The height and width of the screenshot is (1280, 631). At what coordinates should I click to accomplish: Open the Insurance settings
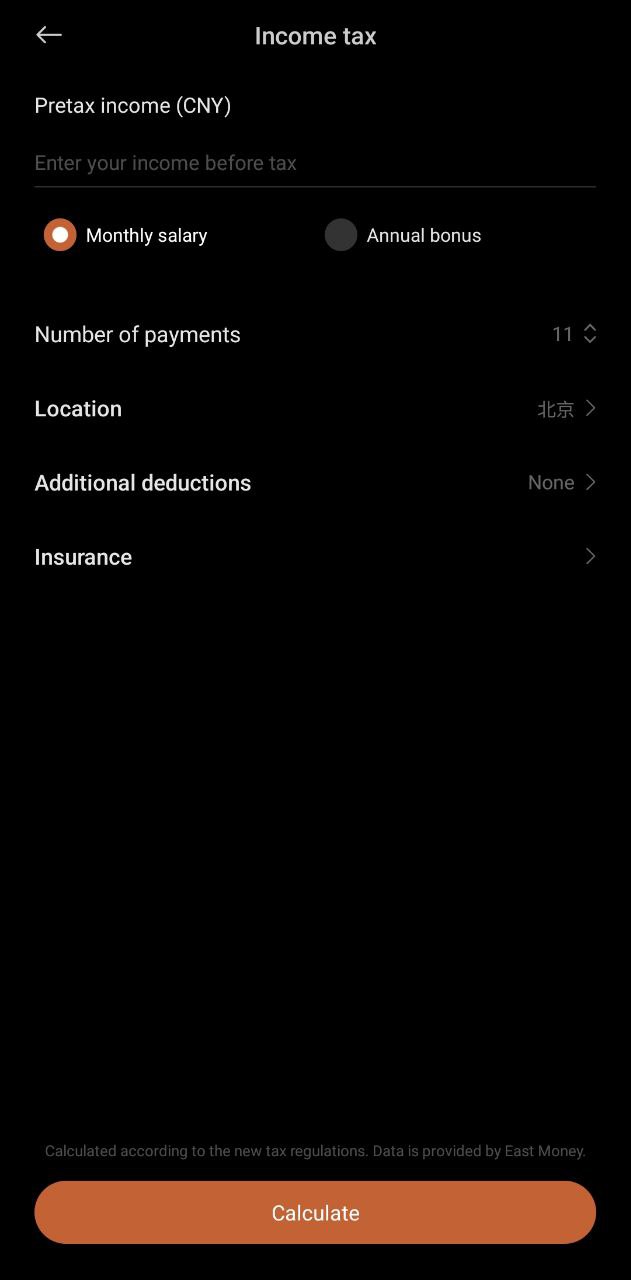[315, 557]
